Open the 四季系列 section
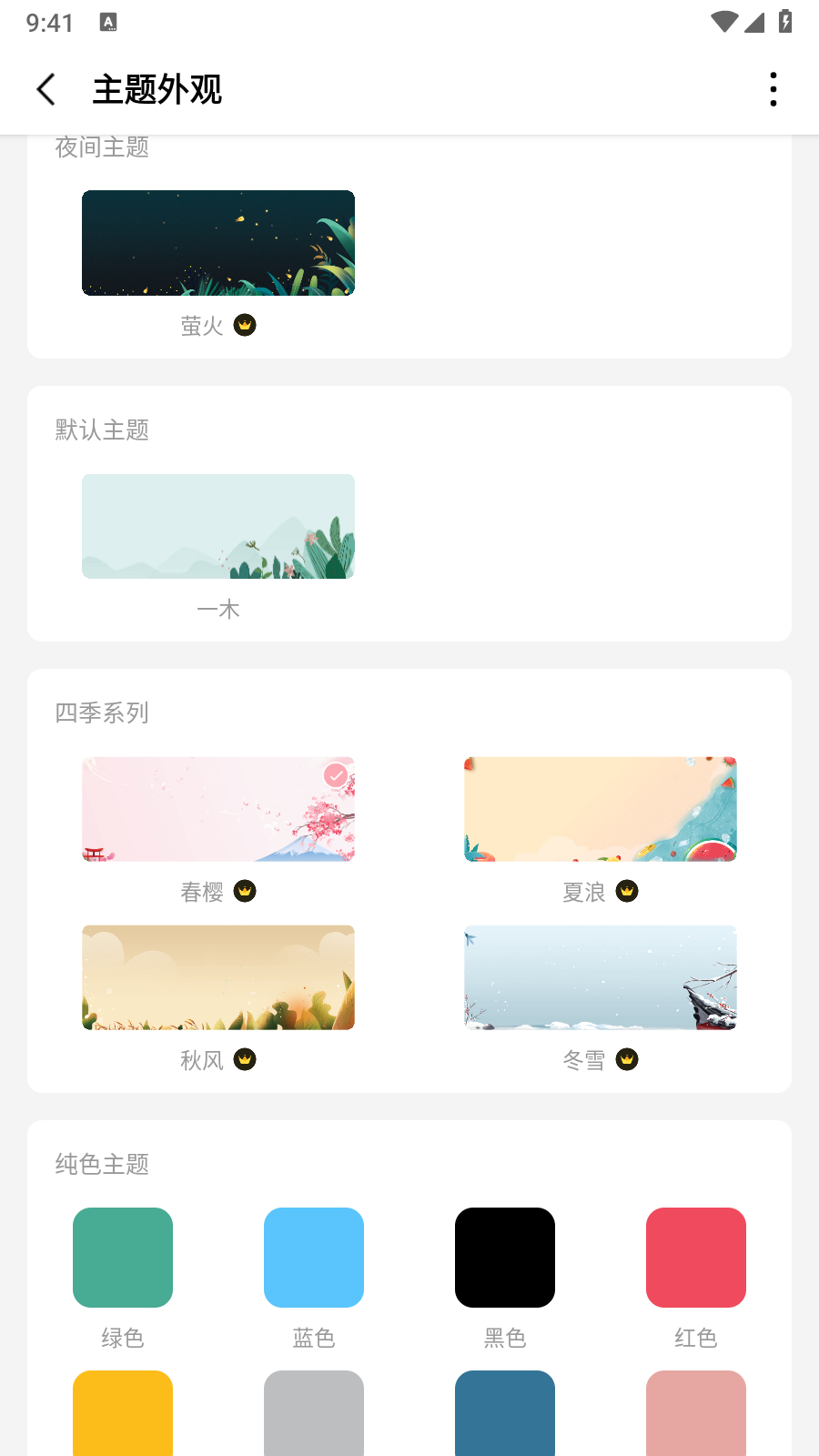819x1456 pixels. click(103, 713)
